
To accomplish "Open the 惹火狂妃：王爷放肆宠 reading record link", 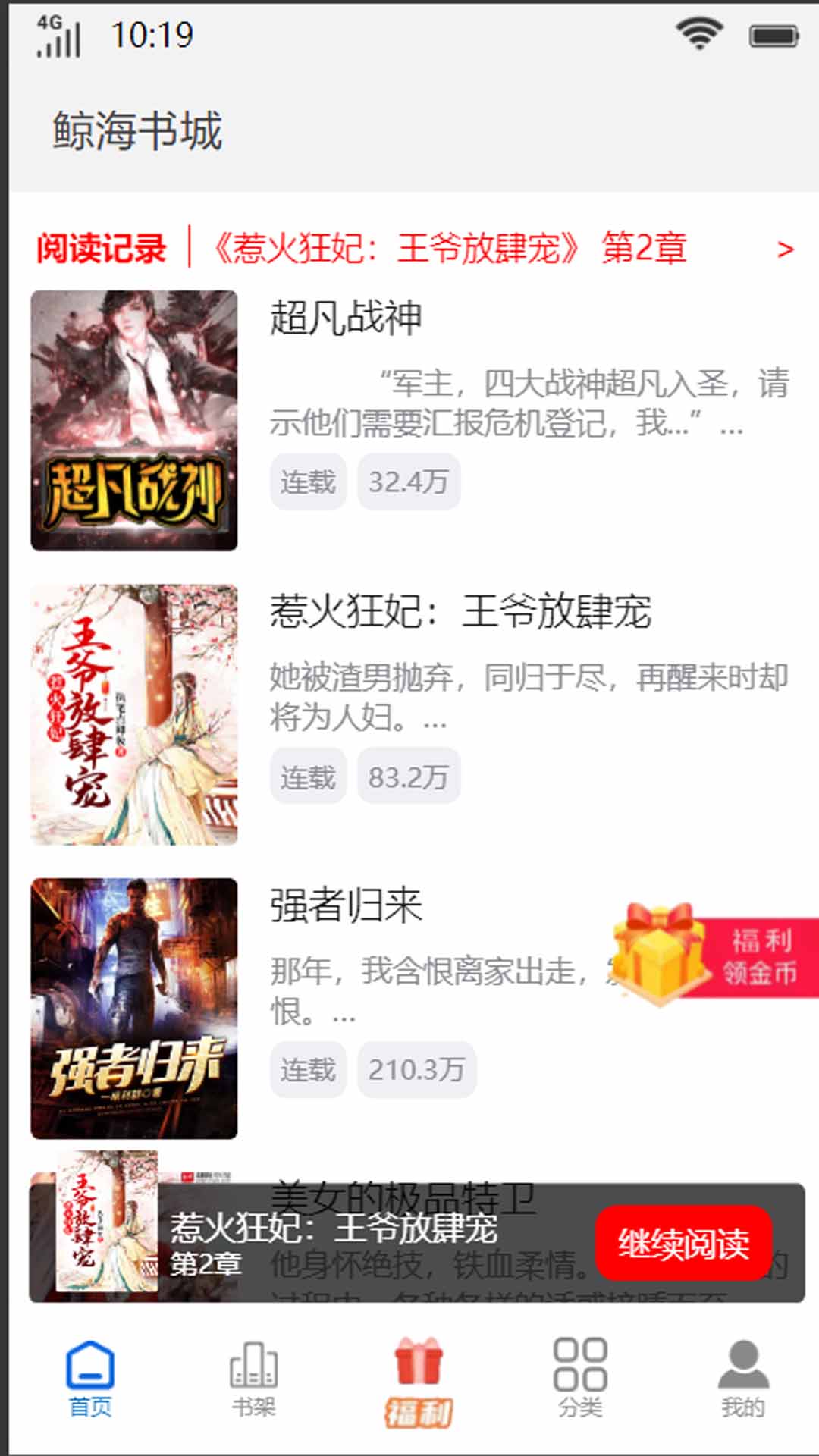I will click(447, 250).
